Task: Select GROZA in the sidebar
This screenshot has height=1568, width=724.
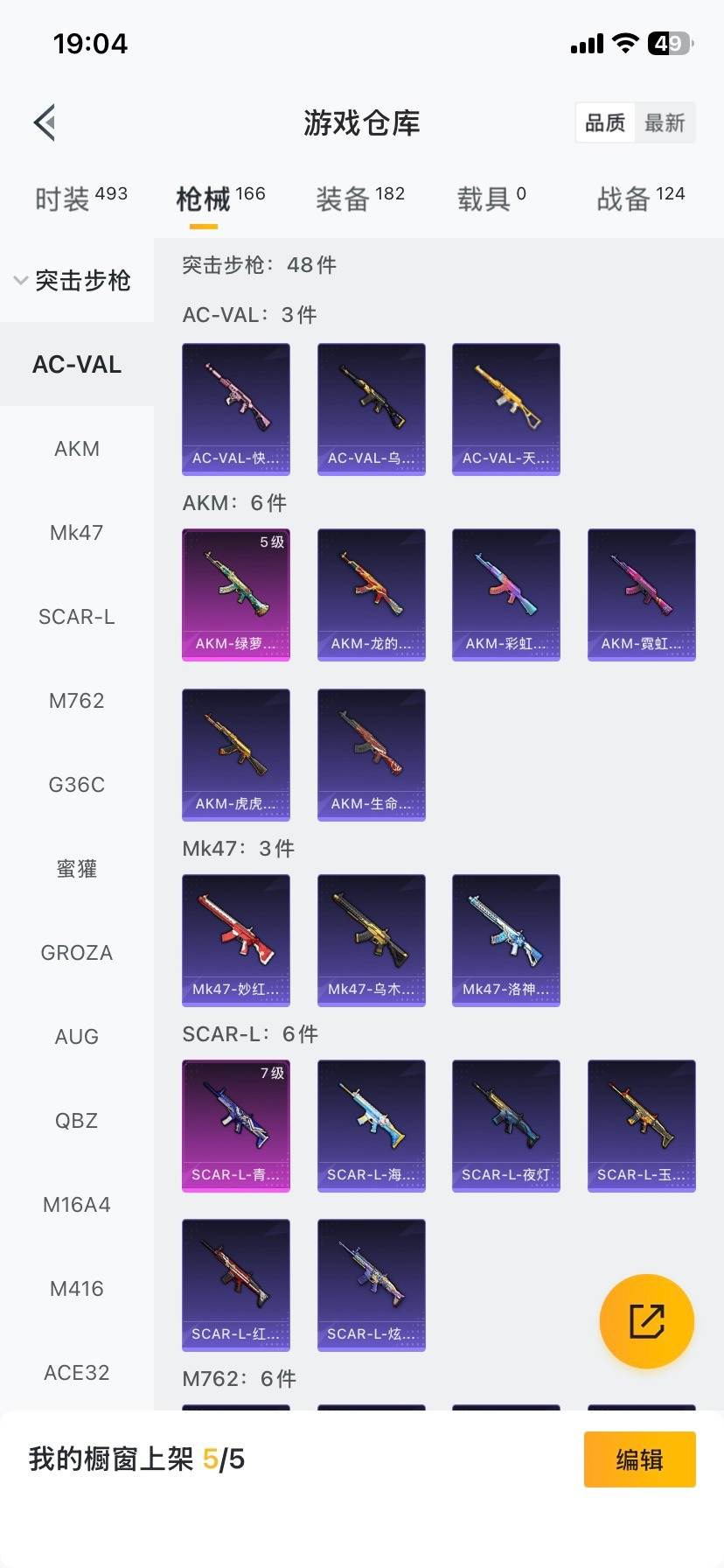Action: coord(77,953)
